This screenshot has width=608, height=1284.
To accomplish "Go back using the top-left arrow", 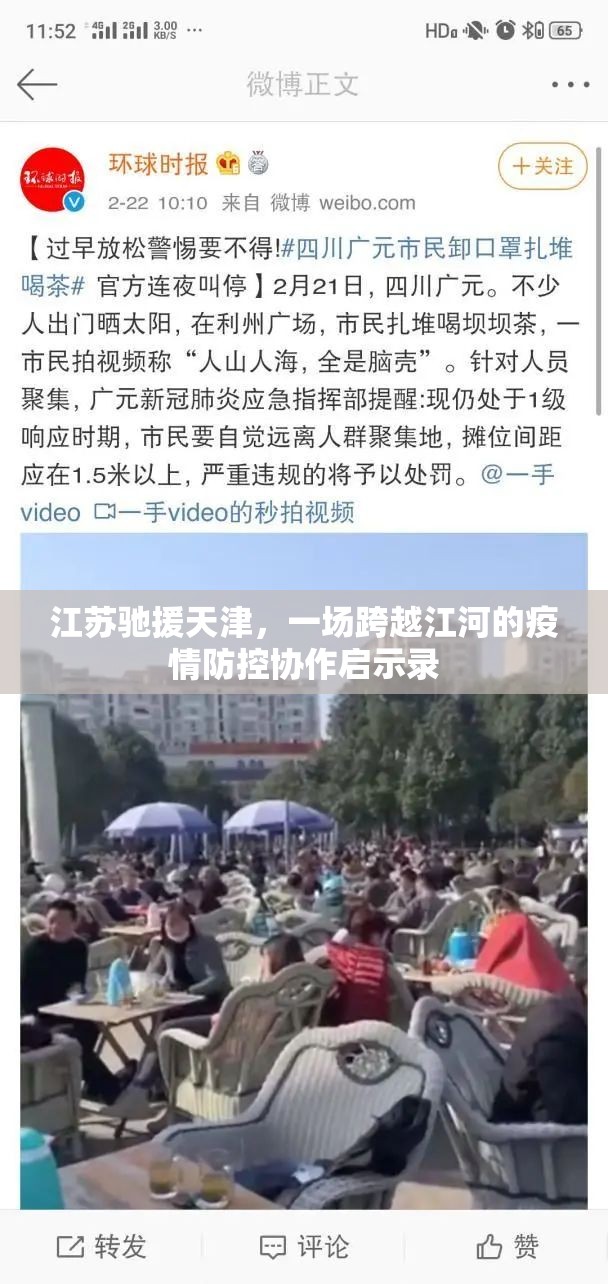I will point(37,84).
